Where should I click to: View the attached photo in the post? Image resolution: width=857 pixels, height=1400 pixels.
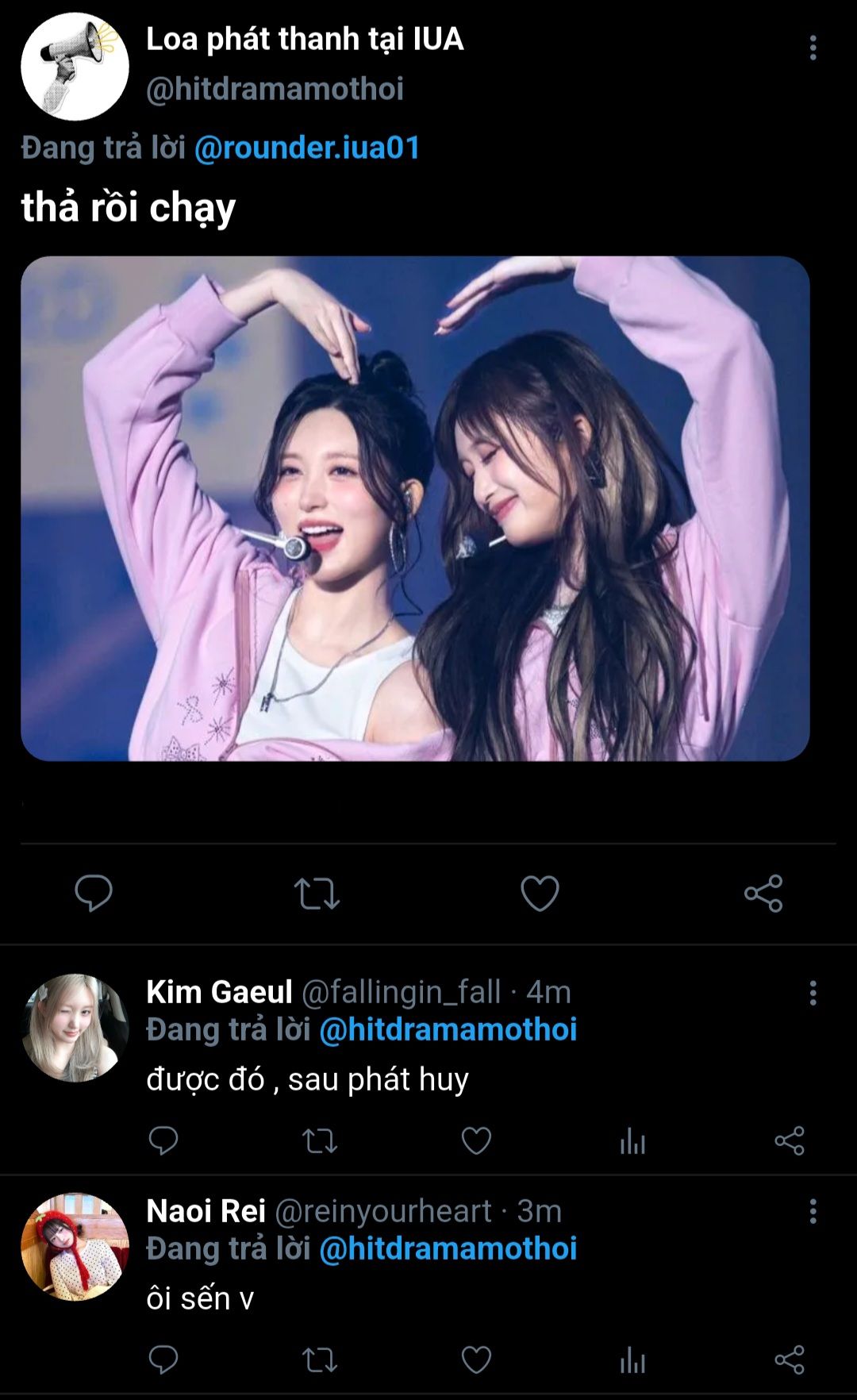pos(415,508)
